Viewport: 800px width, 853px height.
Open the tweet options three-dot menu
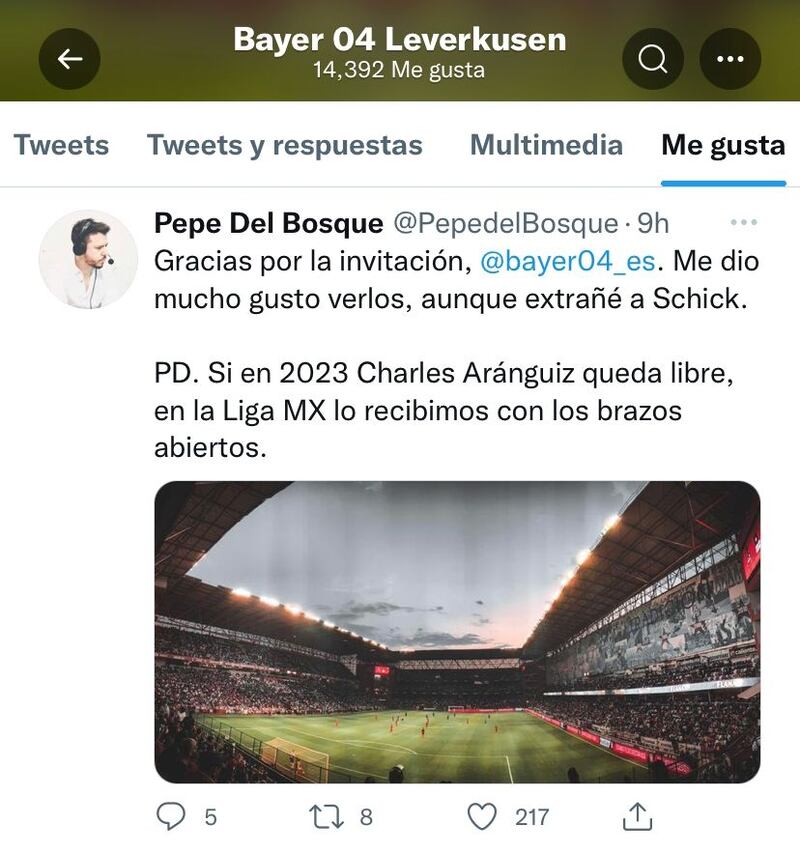pos(744,222)
